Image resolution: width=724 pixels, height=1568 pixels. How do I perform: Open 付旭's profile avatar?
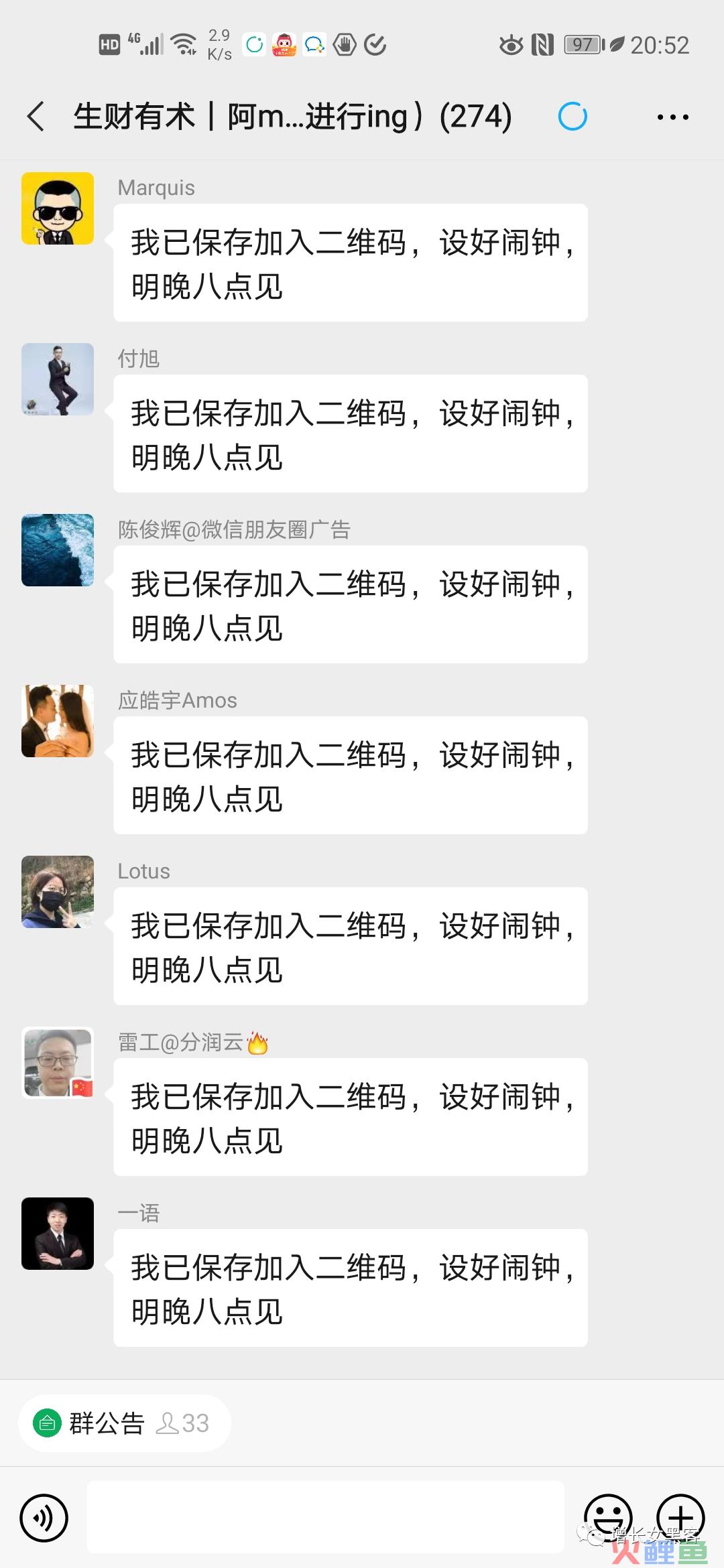58,379
